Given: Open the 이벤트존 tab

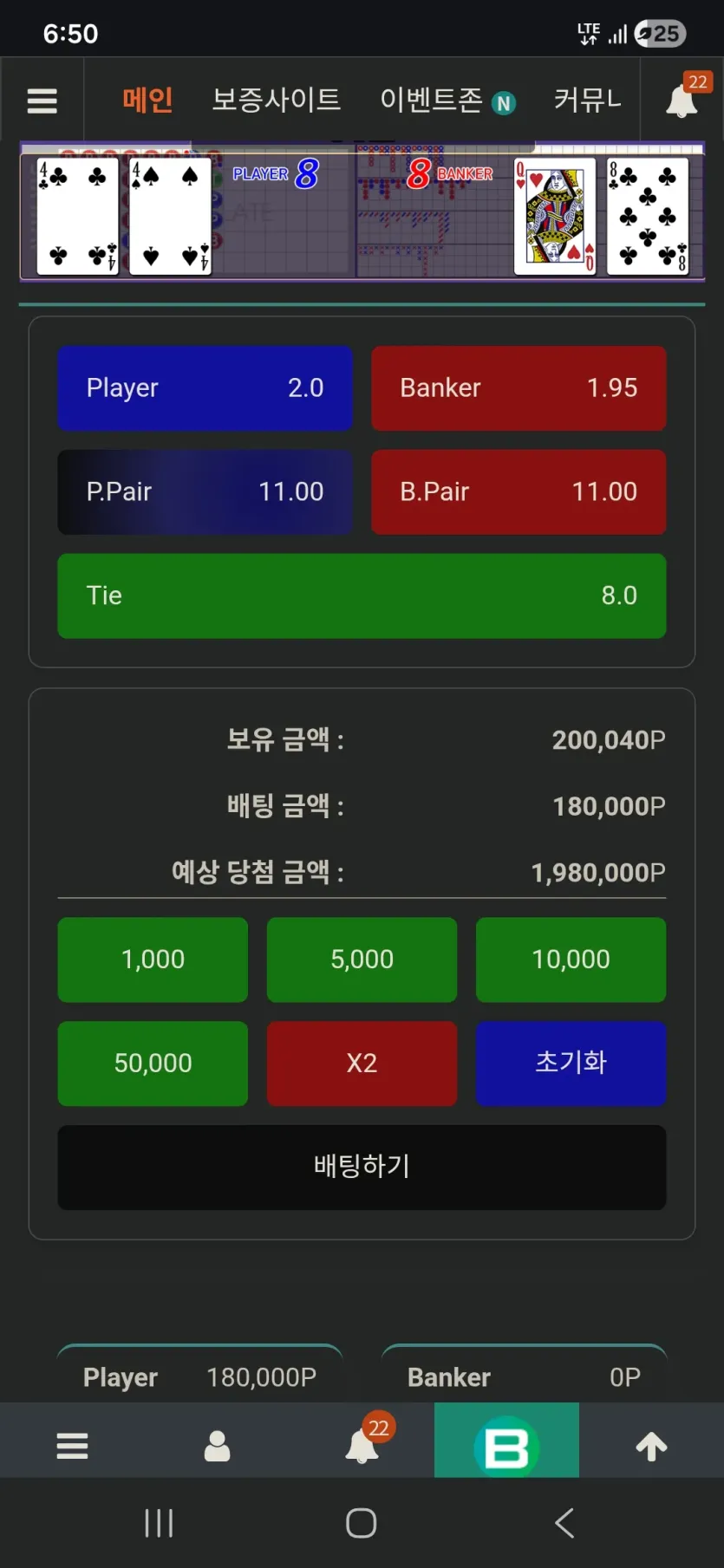Looking at the screenshot, I should click(x=447, y=101).
